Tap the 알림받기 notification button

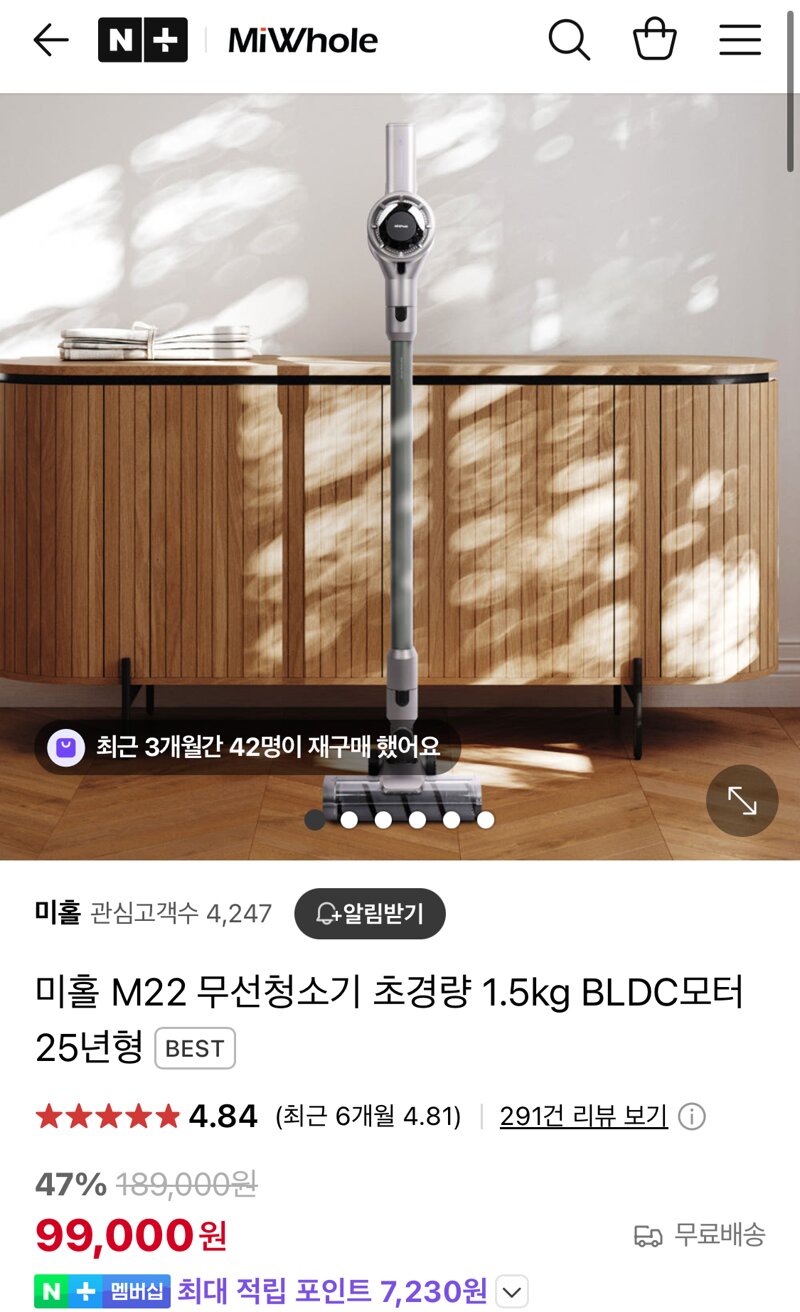(x=369, y=913)
